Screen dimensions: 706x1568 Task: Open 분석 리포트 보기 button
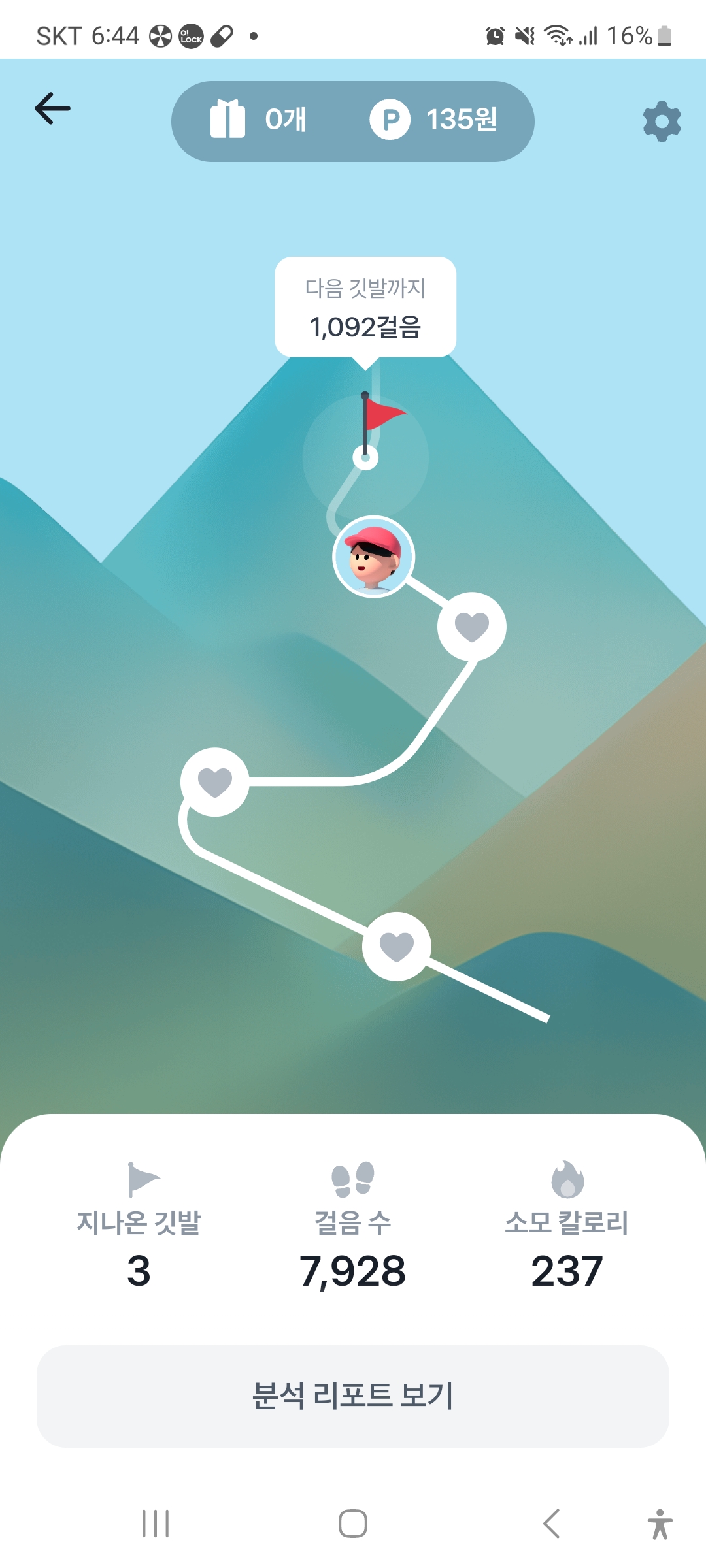tap(353, 1396)
